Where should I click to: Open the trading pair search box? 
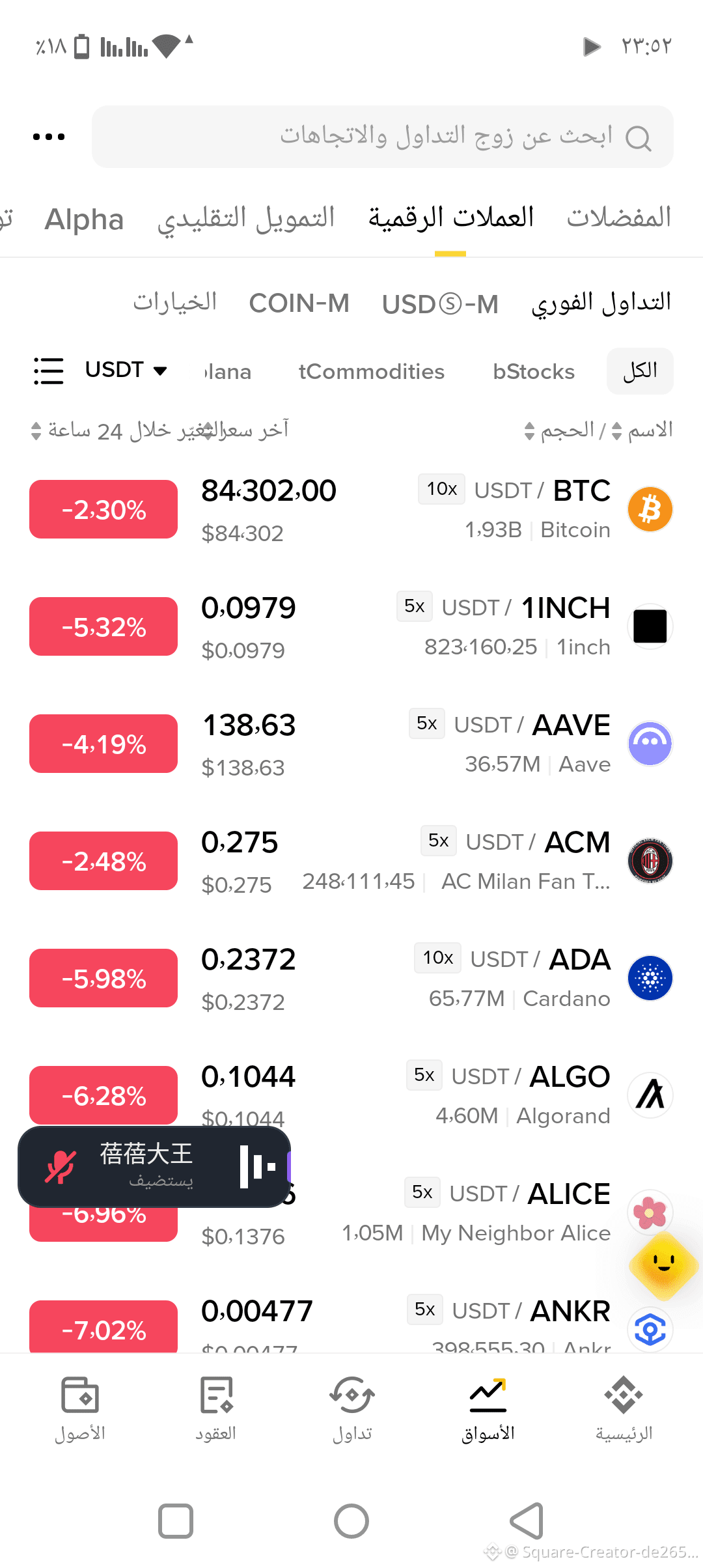pyautogui.click(x=383, y=137)
